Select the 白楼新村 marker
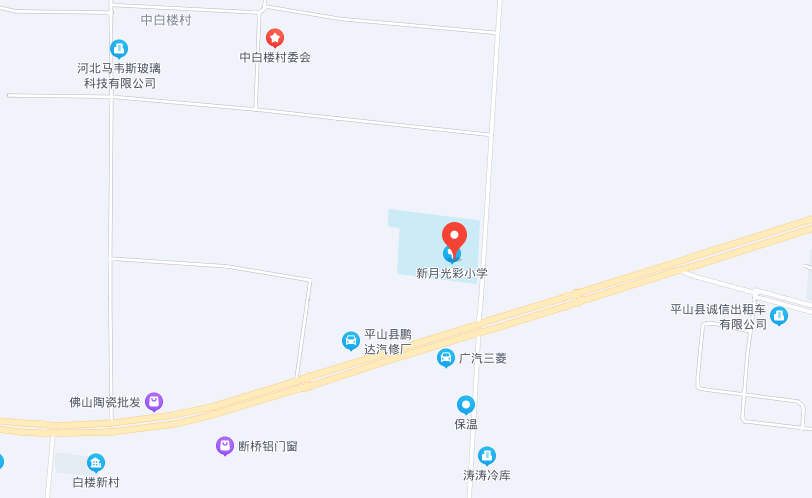The width and height of the screenshot is (812, 498). click(96, 463)
